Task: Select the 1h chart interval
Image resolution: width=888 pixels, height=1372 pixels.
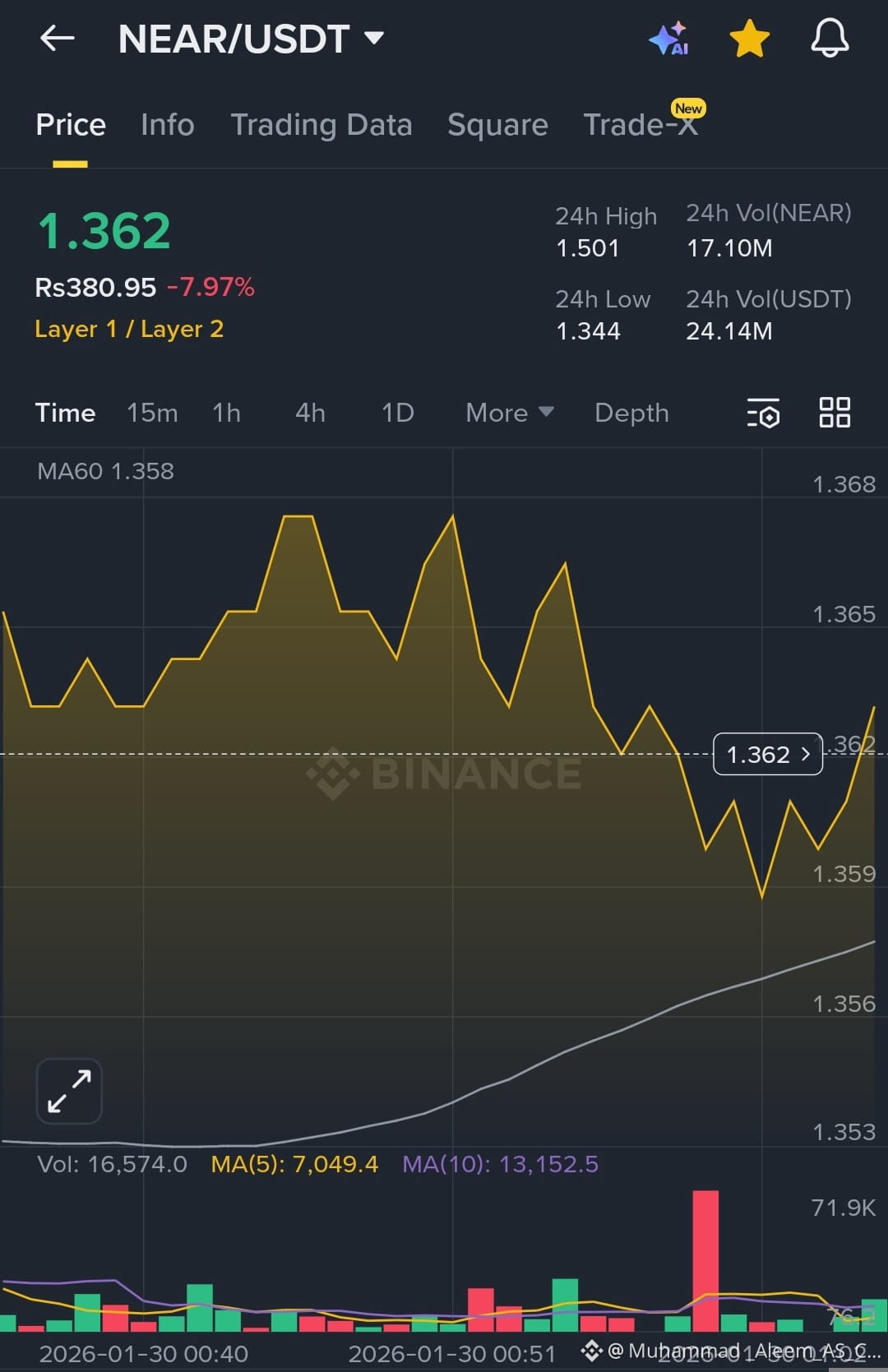Action: click(226, 413)
